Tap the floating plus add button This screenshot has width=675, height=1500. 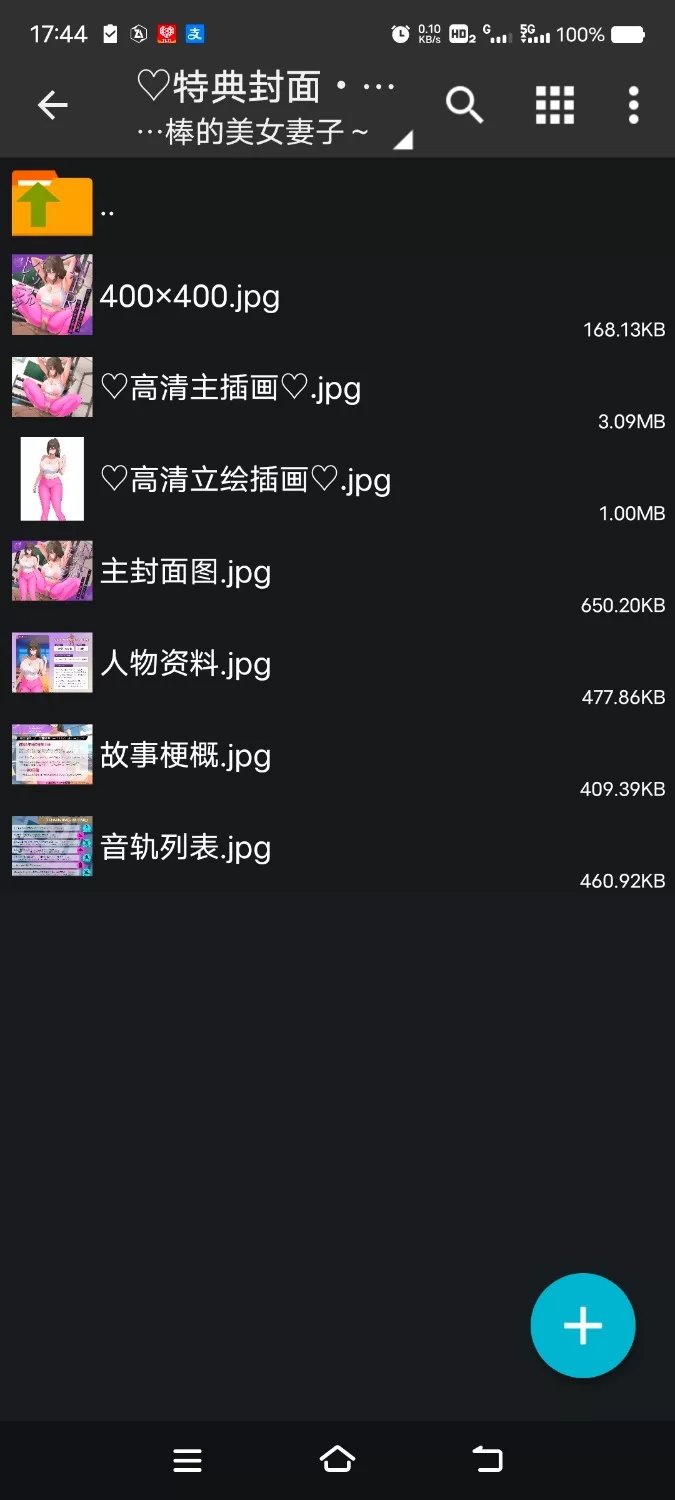coord(583,1326)
